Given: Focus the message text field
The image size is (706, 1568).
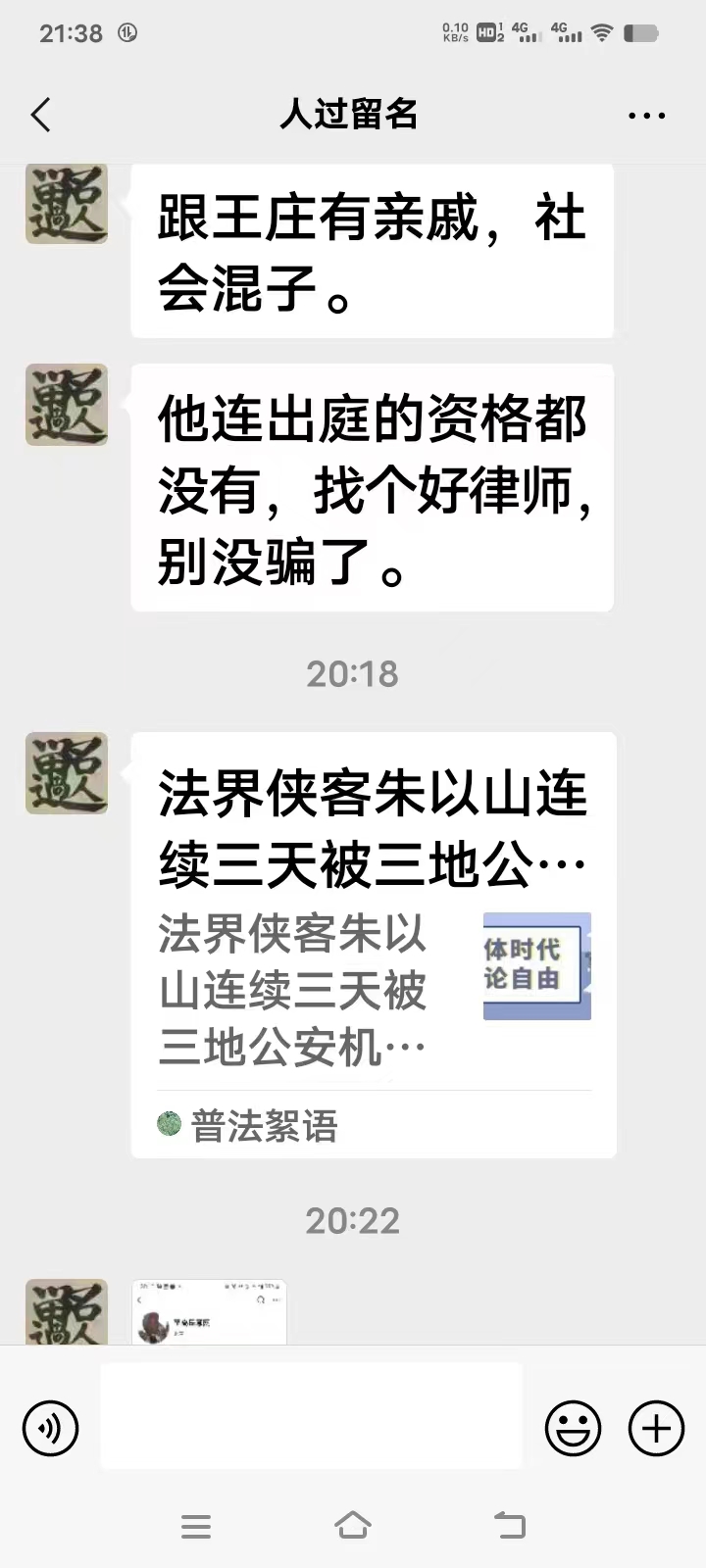Looking at the screenshot, I should pos(312,1416).
